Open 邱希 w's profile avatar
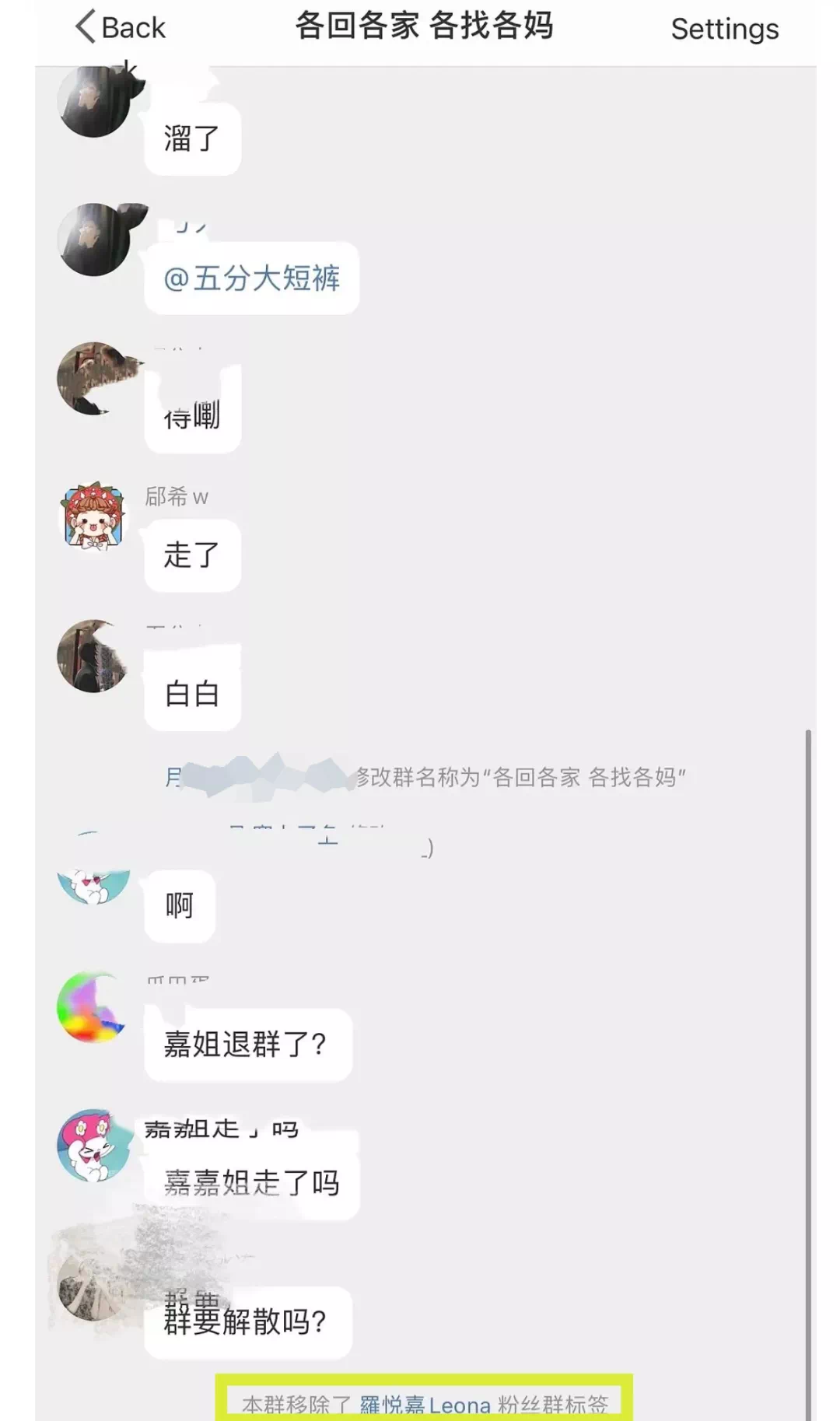The width and height of the screenshot is (840, 1421). pos(94,516)
